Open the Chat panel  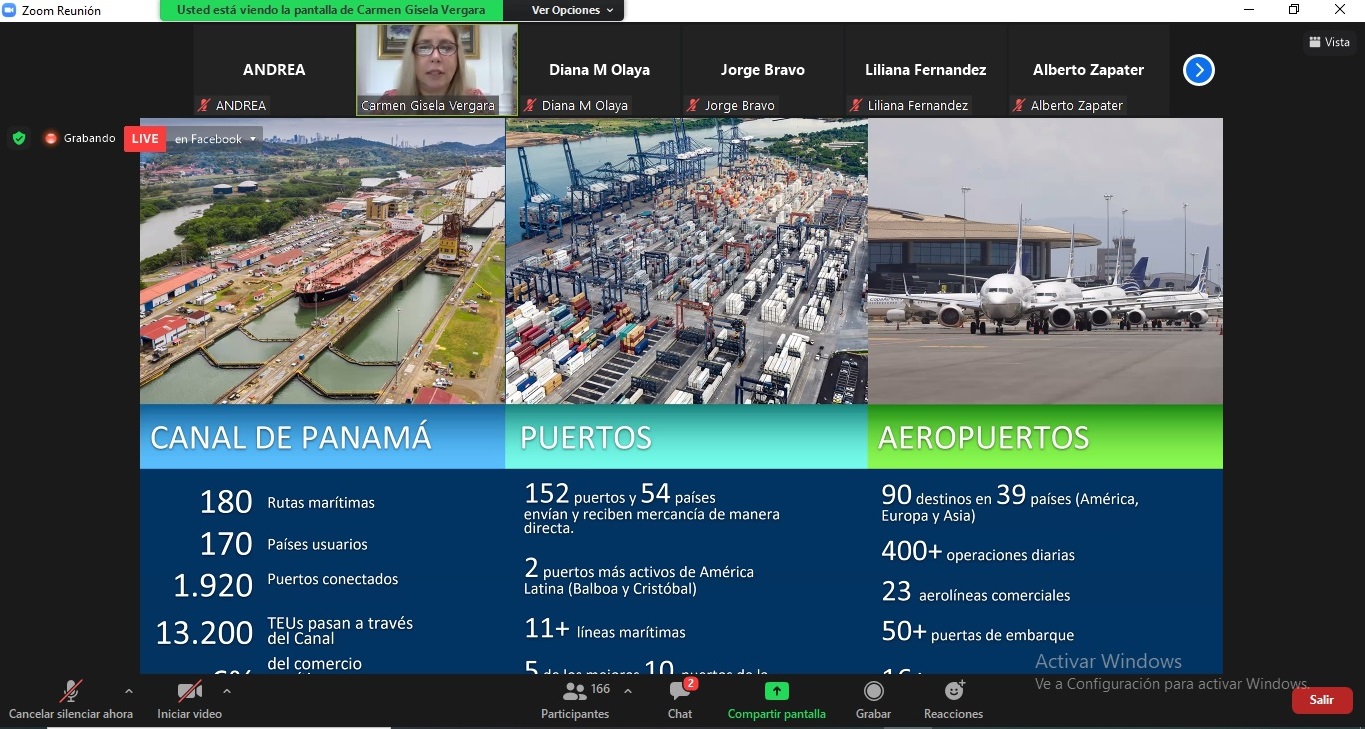680,698
